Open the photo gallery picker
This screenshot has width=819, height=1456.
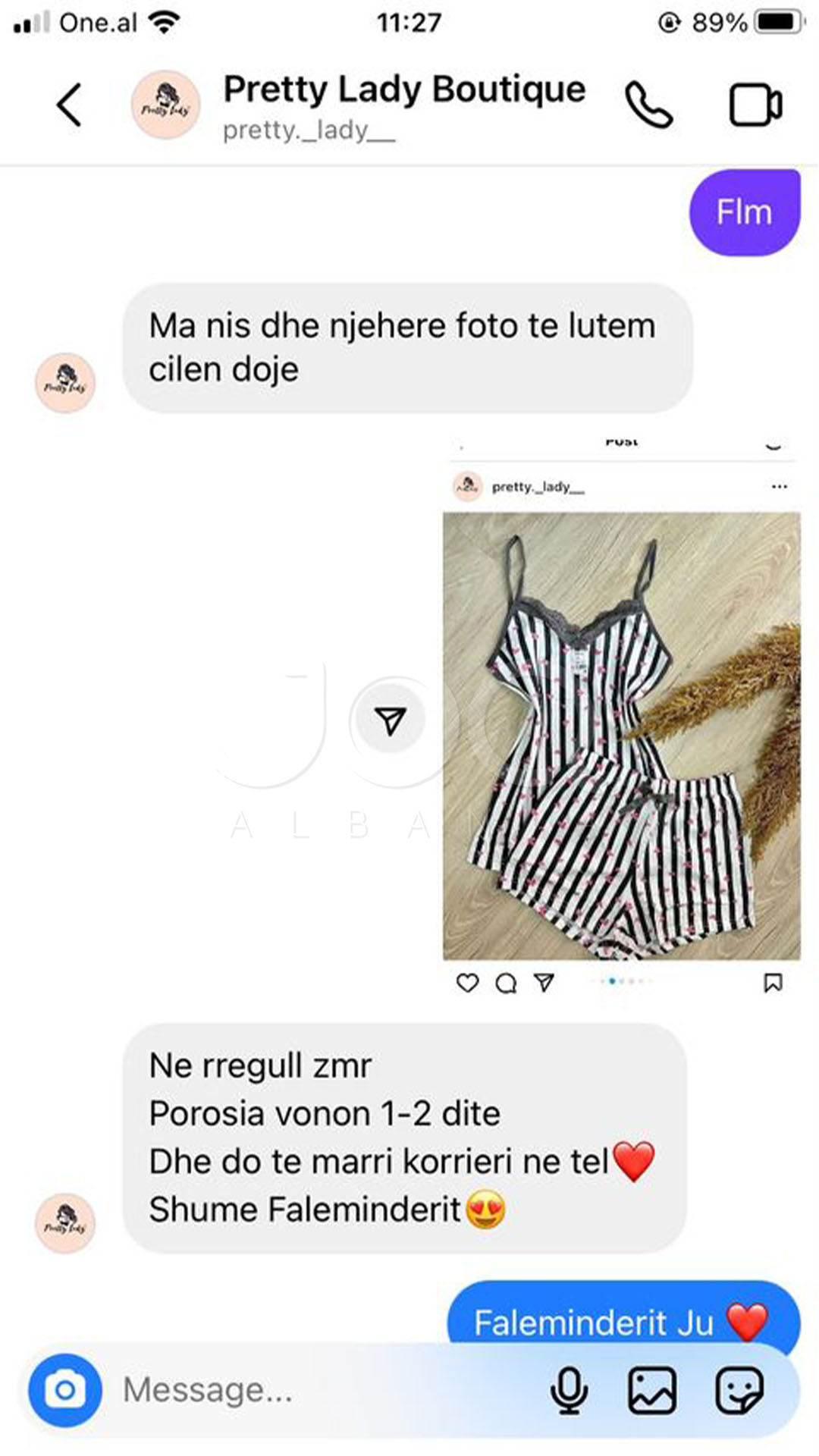click(652, 1390)
